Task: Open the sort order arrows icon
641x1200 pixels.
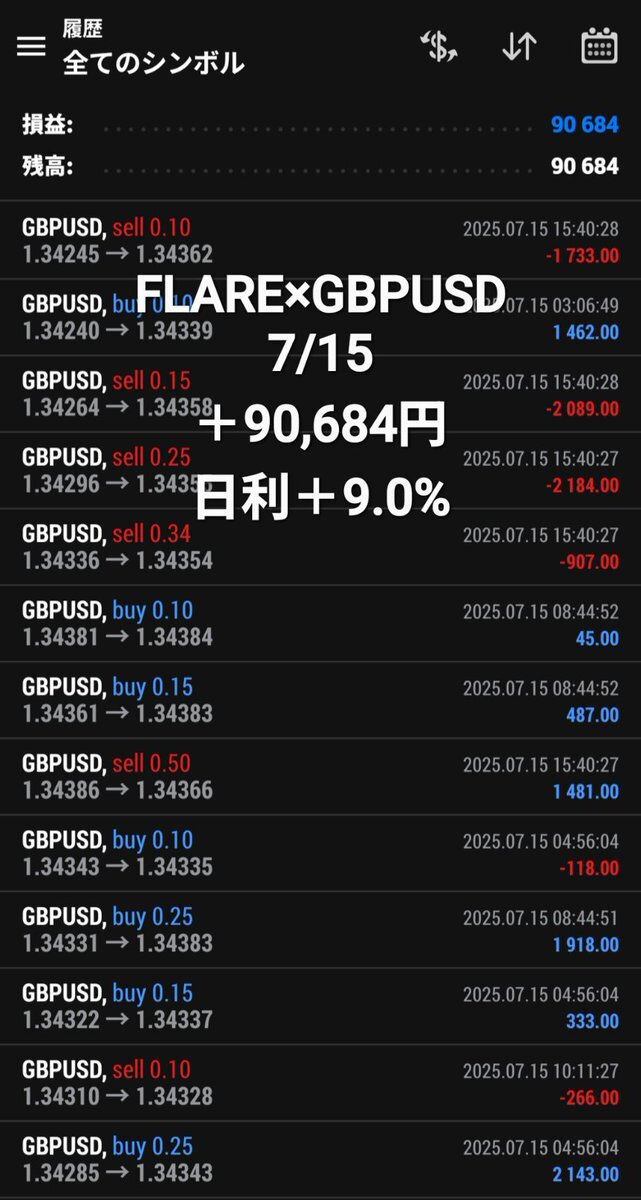Action: (x=519, y=47)
